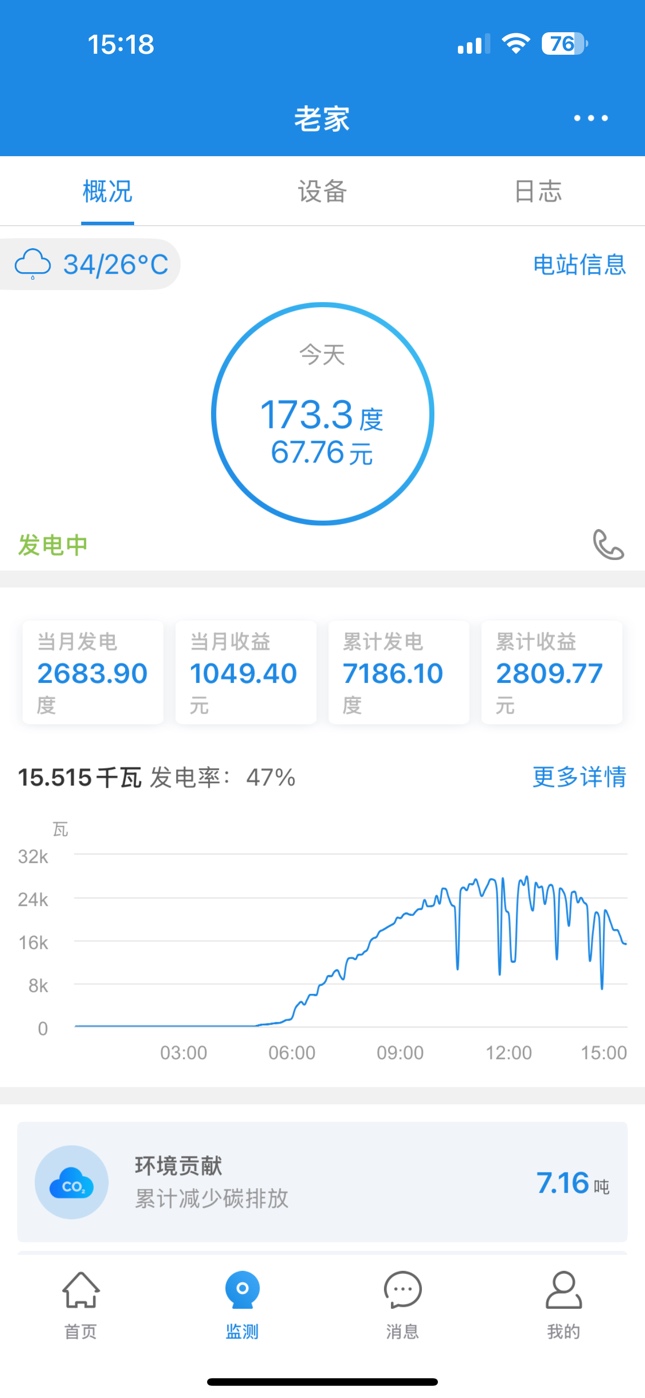Open the 电站信息 link
This screenshot has width=645, height=1398.
[579, 264]
